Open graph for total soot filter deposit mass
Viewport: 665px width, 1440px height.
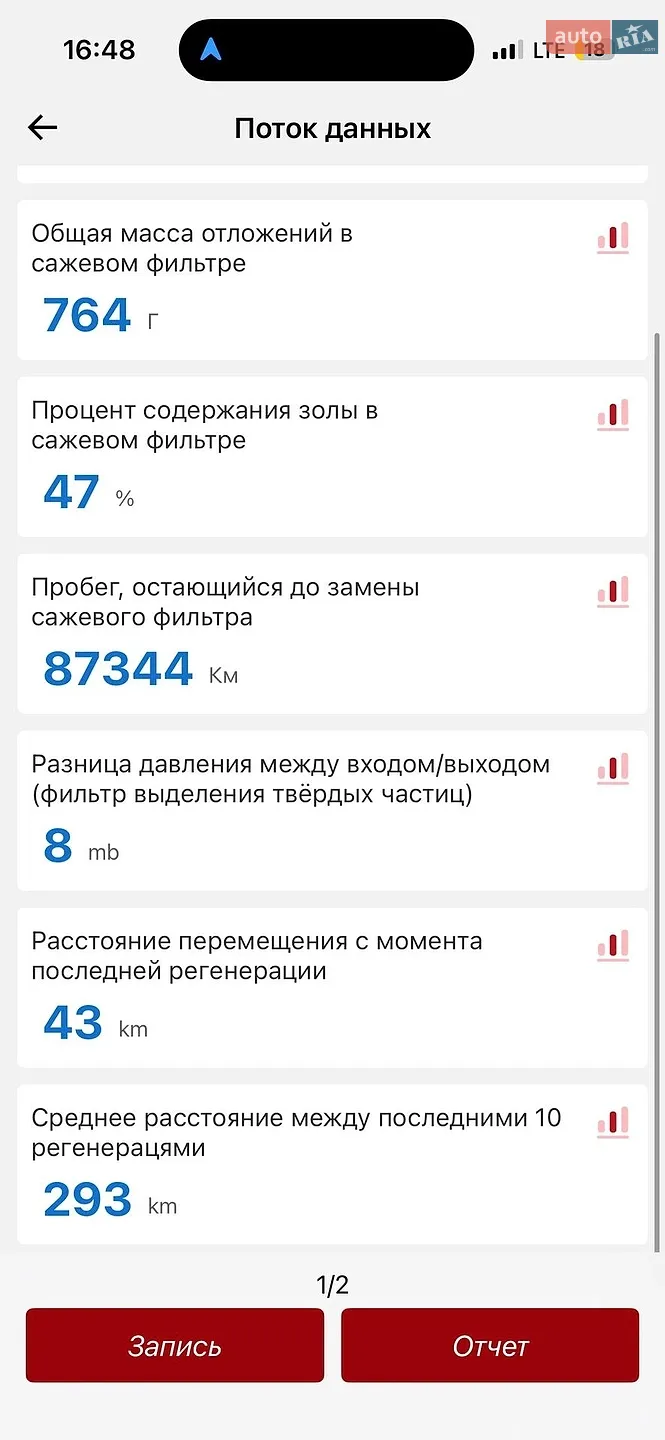pyautogui.click(x=613, y=238)
